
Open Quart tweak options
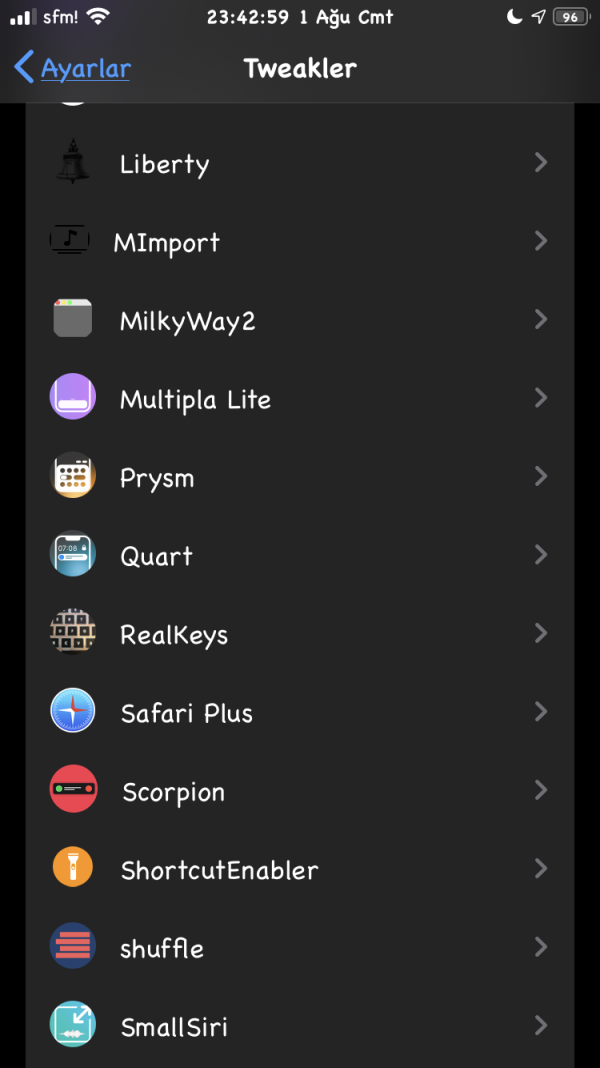[300, 555]
